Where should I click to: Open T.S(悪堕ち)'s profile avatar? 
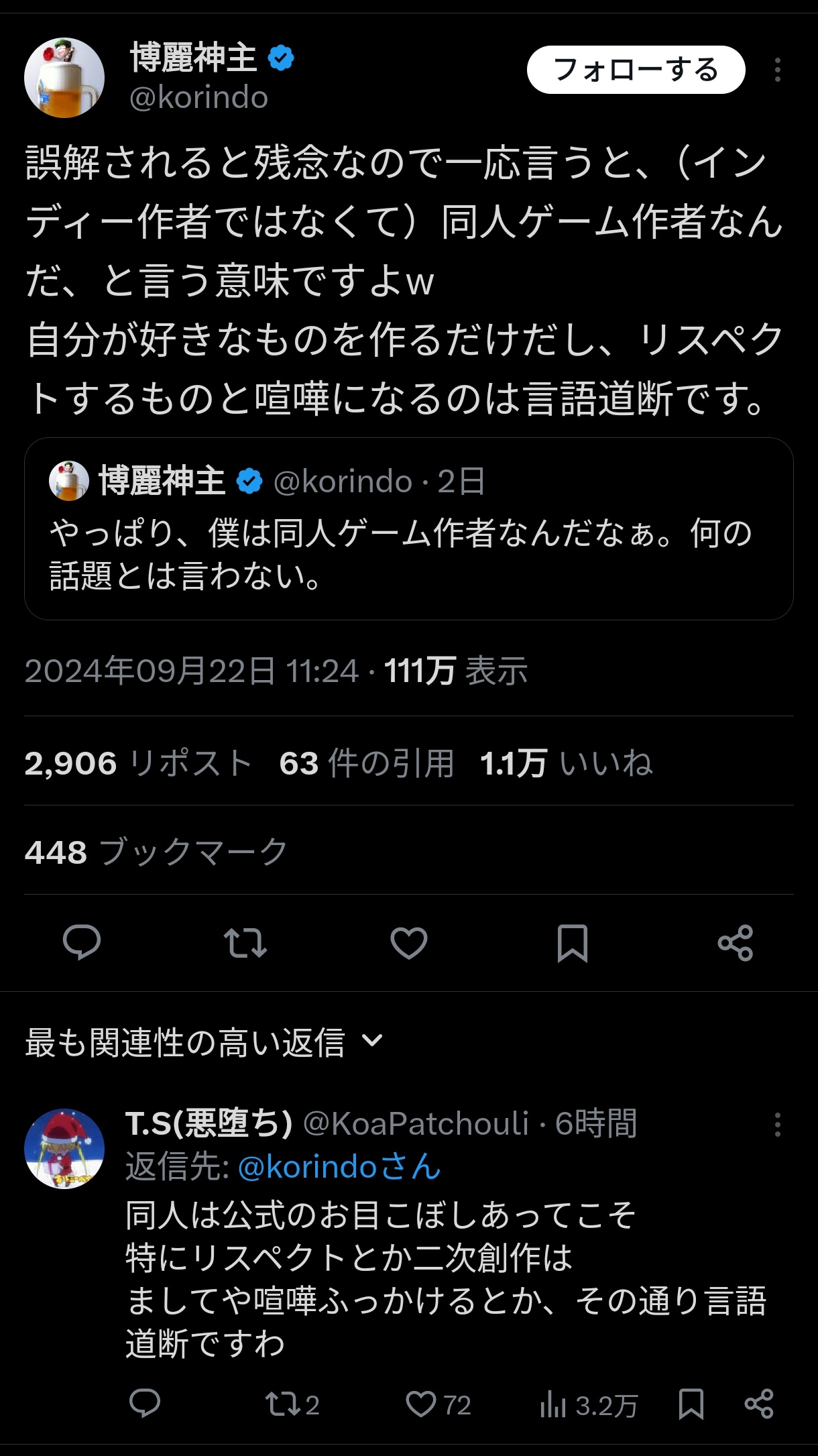pyautogui.click(x=64, y=1149)
